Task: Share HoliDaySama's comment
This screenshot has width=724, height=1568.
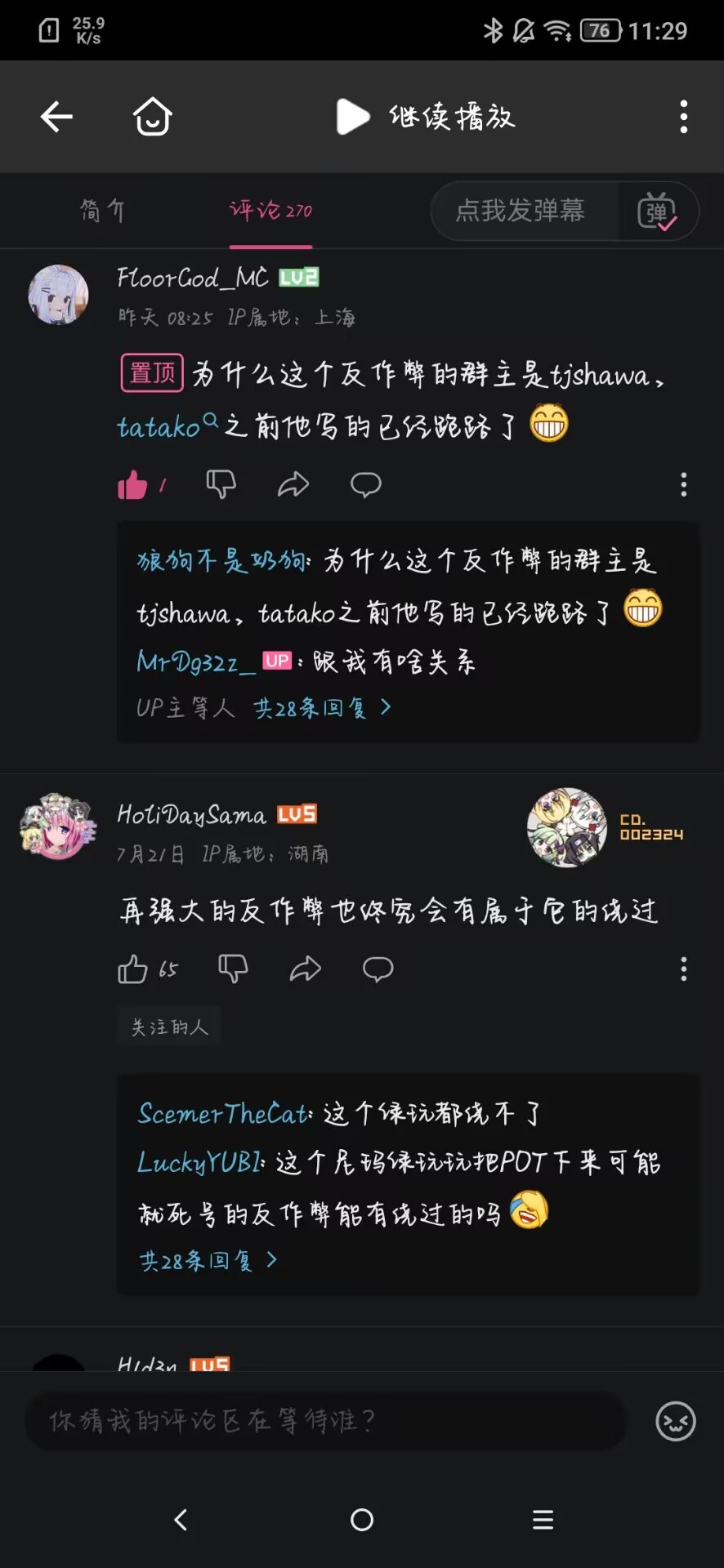Action: (x=305, y=969)
